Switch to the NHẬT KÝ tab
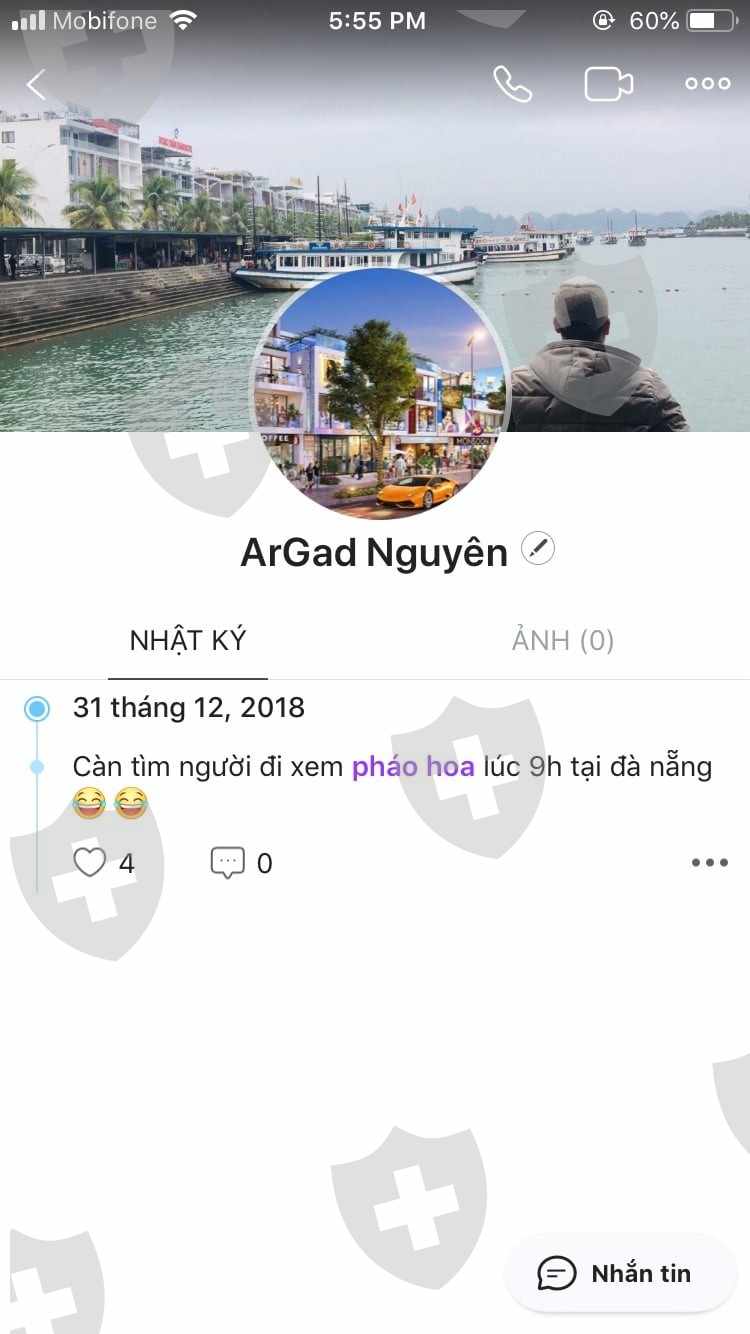Viewport: 750px width, 1334px height. (x=188, y=641)
